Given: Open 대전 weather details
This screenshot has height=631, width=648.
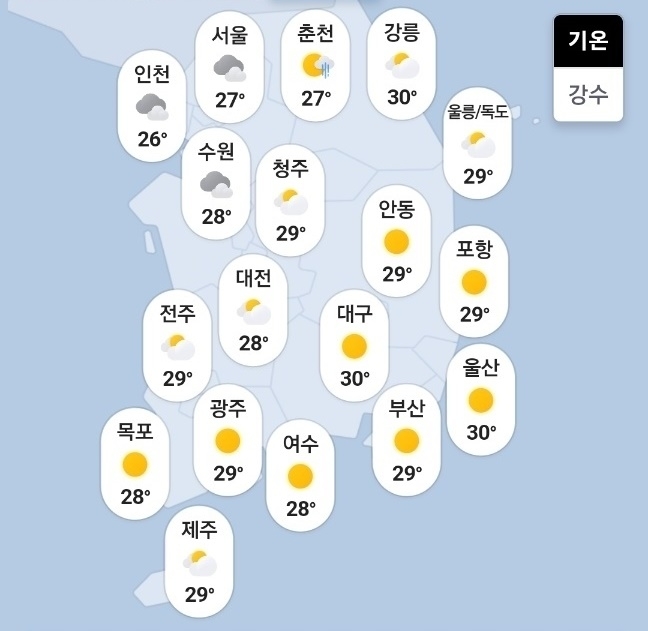Looking at the screenshot, I should pos(254,310).
